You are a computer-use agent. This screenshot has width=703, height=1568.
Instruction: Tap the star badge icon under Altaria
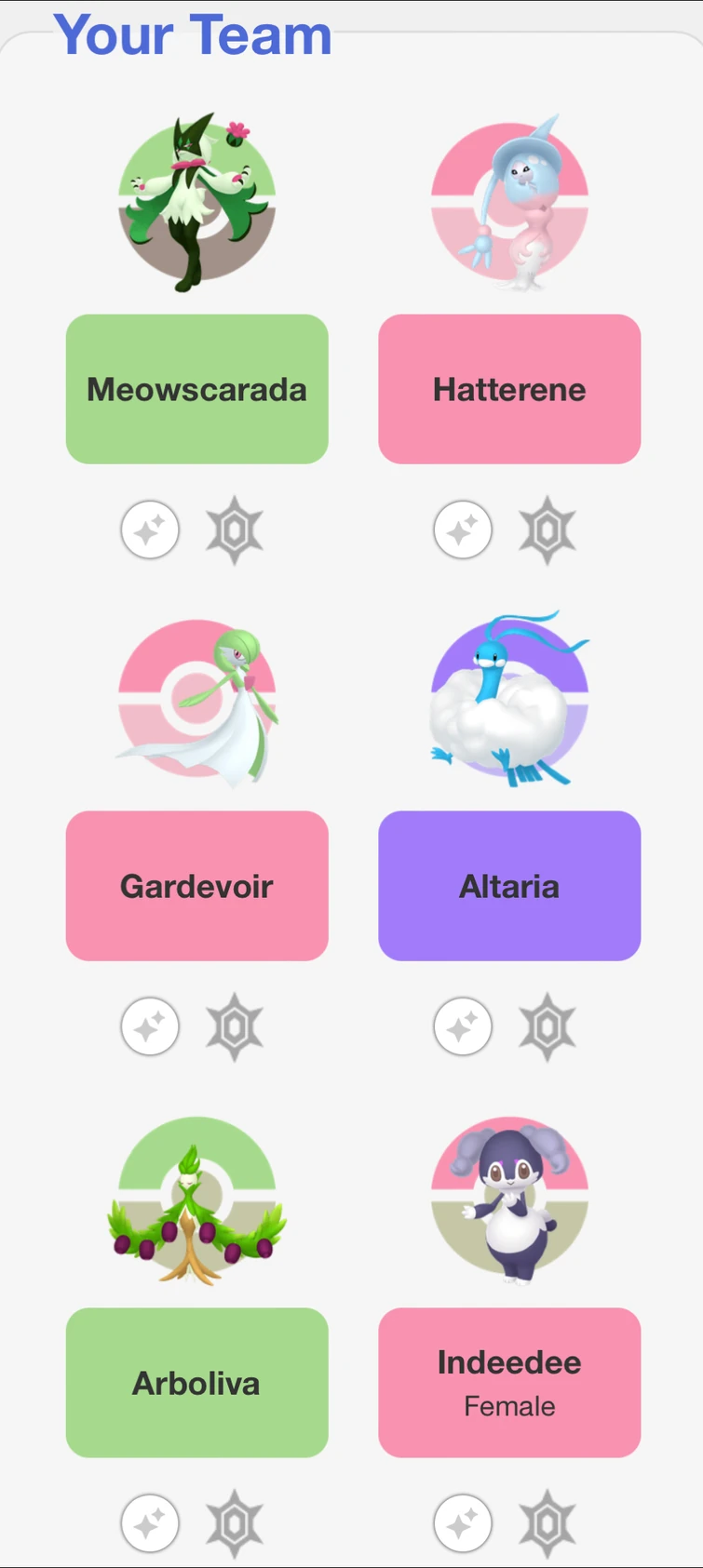[x=548, y=1027]
